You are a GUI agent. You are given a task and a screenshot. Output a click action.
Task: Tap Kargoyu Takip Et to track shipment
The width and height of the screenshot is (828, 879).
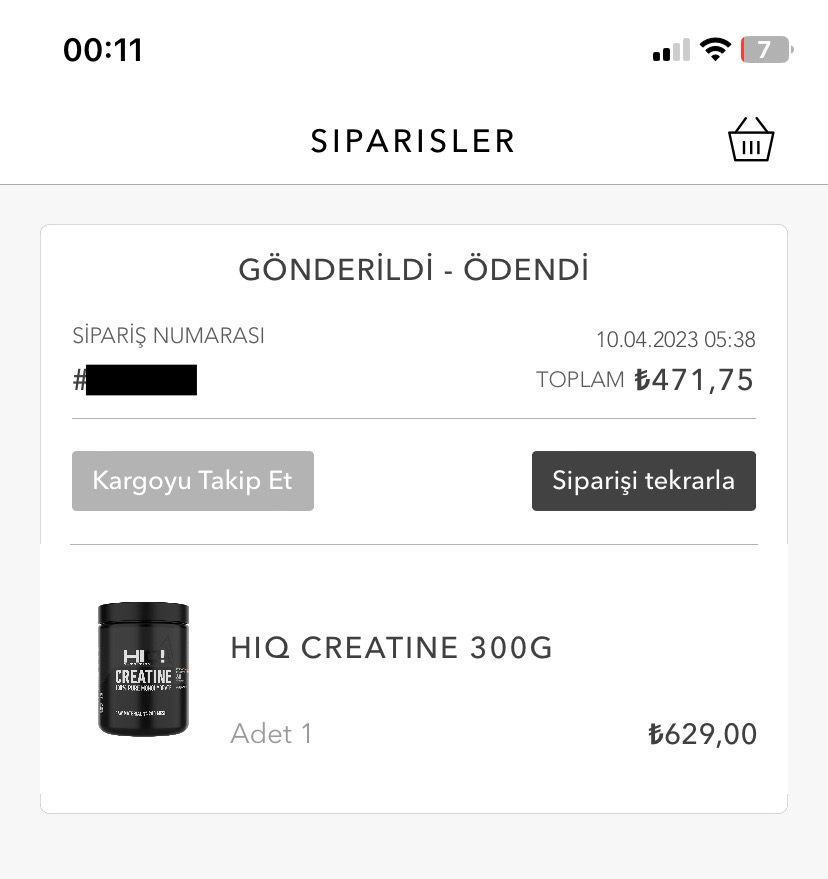[x=193, y=481]
